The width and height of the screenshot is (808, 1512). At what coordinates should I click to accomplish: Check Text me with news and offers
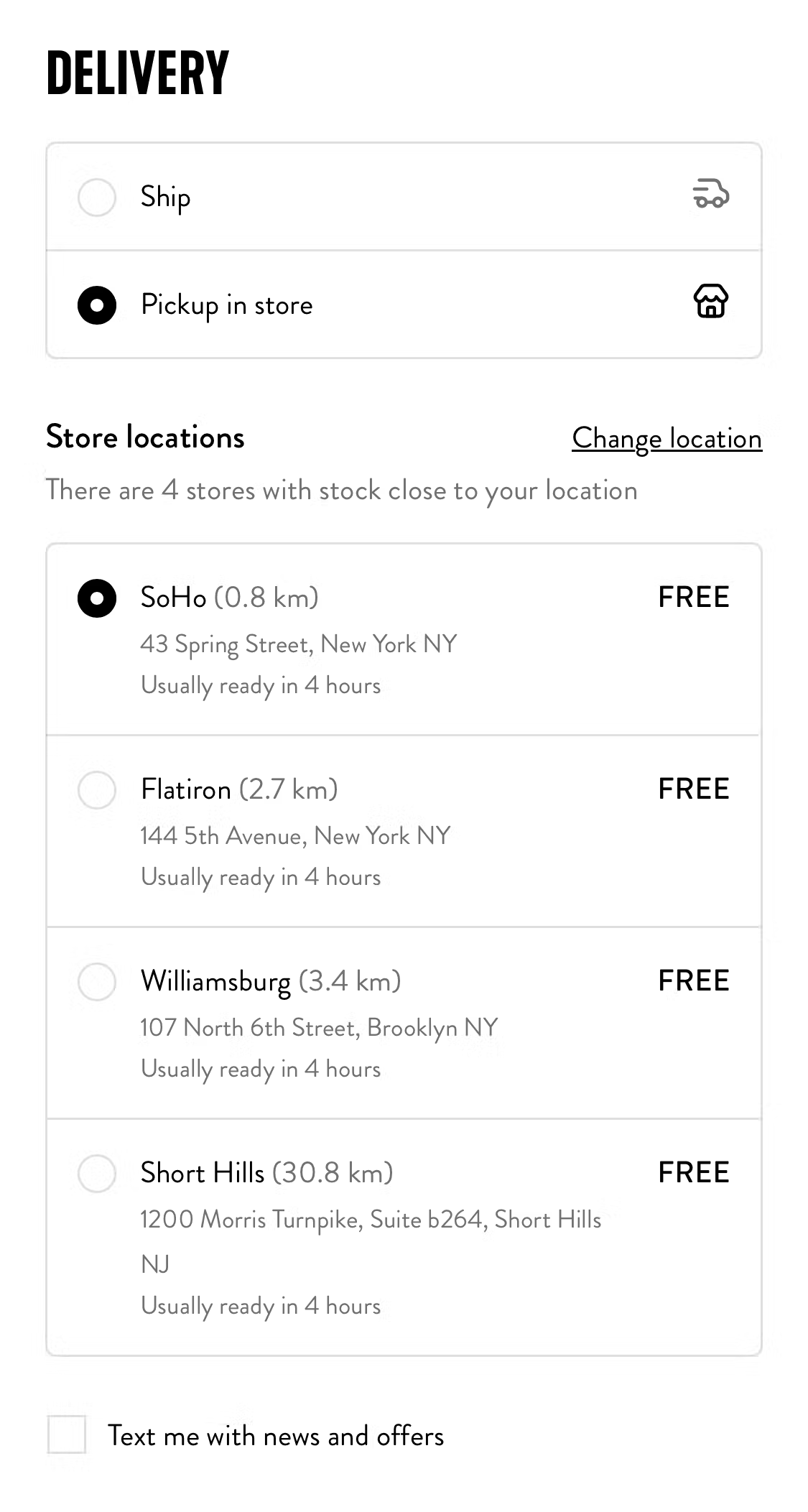67,1434
